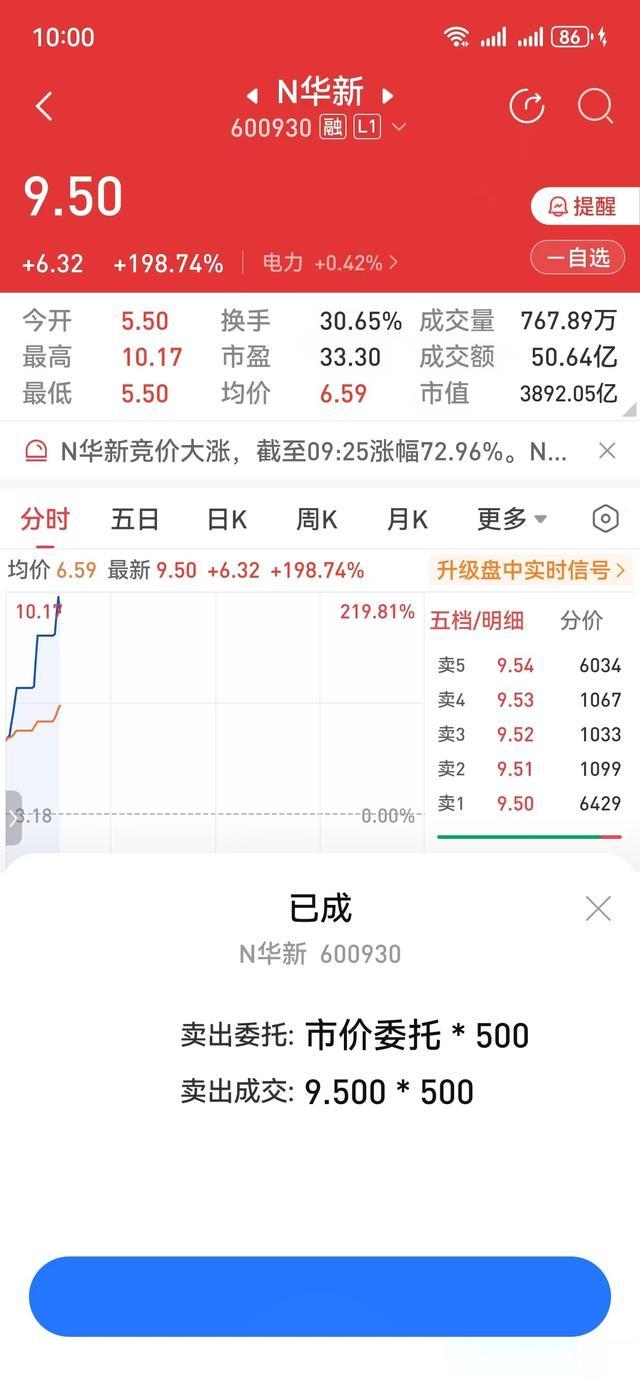
Task: Switch to the 周K chart tab
Action: tap(316, 519)
